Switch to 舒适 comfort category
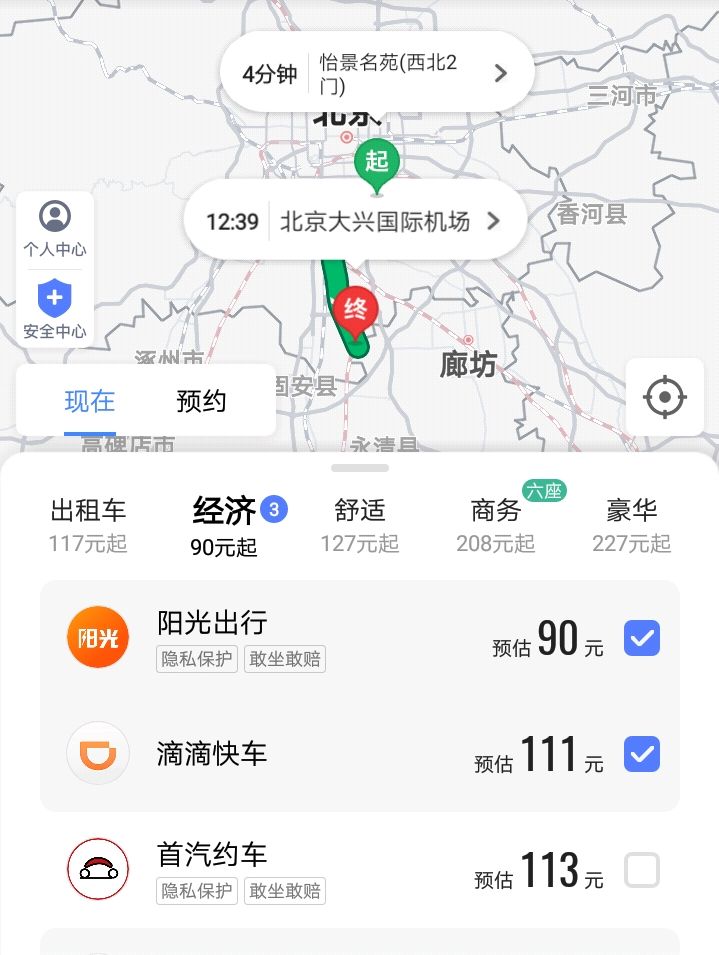Screen dimensions: 719x955 click(x=360, y=525)
